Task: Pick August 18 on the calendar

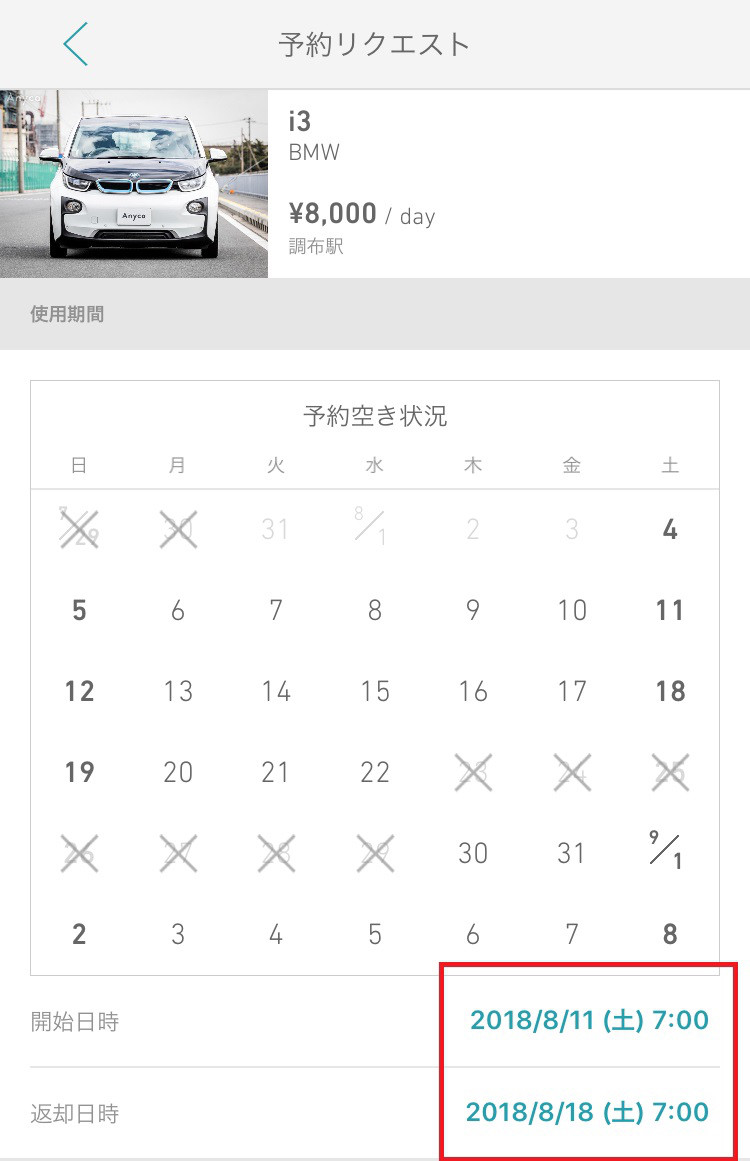Action: point(670,691)
